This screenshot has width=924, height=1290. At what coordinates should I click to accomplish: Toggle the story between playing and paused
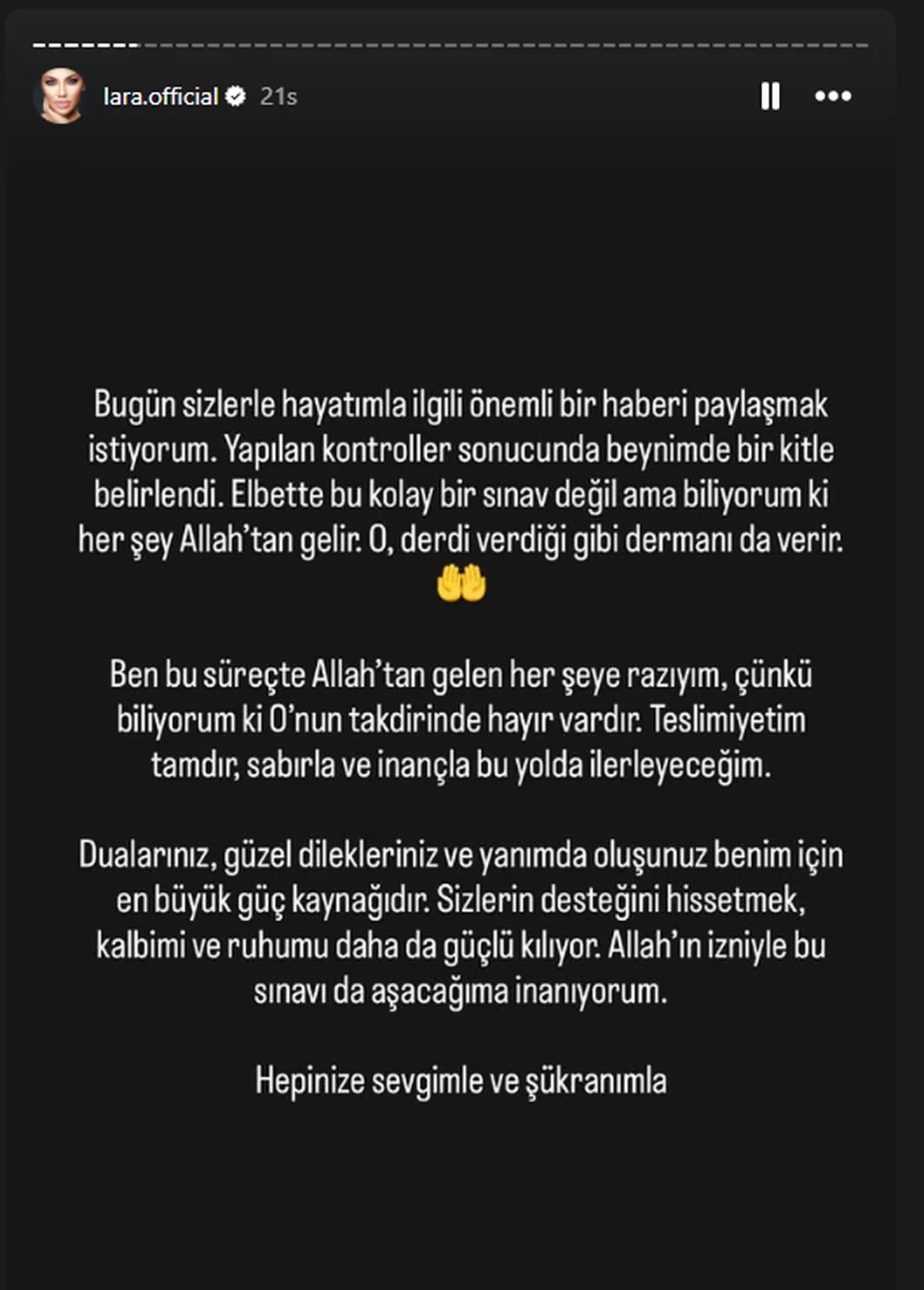coord(772,95)
